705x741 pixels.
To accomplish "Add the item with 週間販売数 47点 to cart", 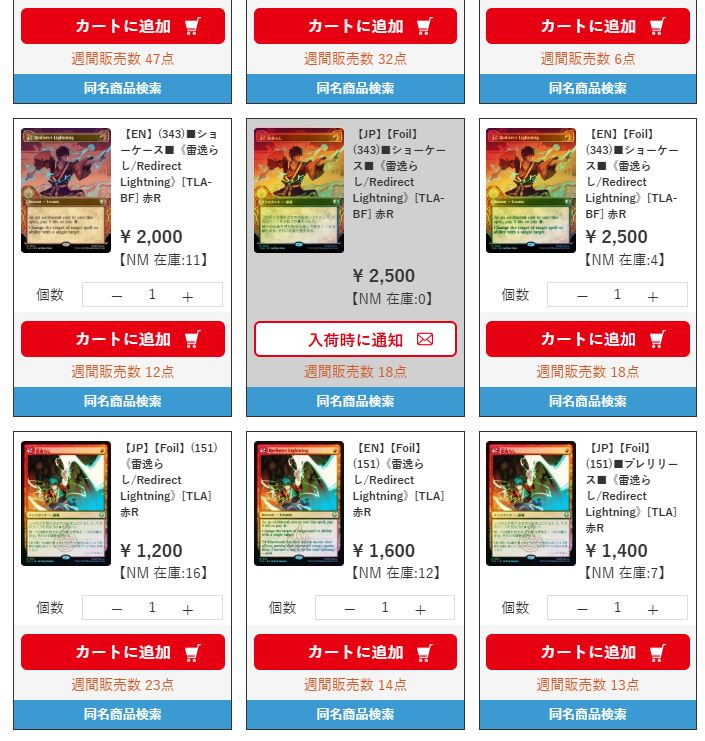I will point(122,26).
